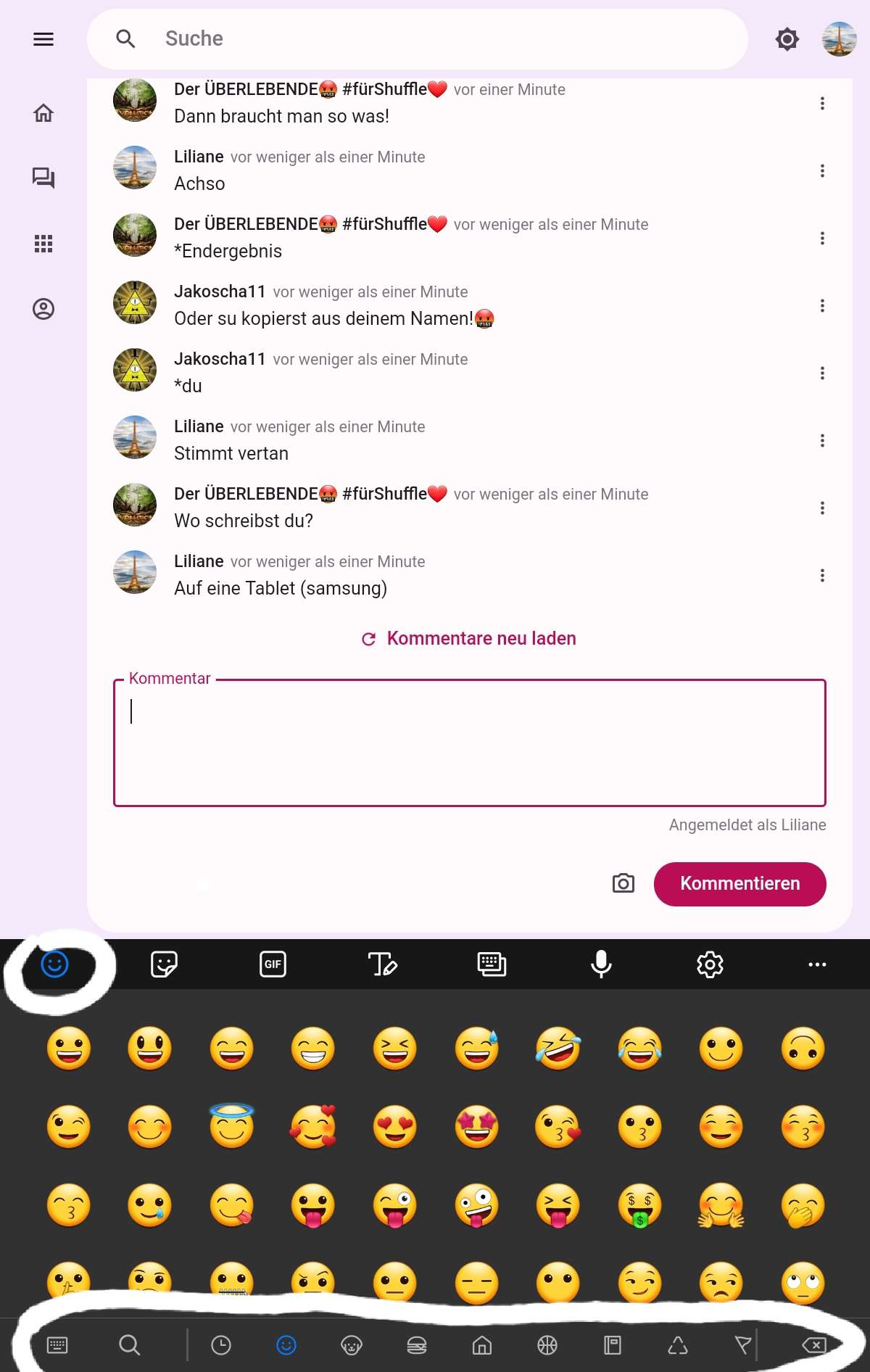The image size is (870, 1372).
Task: Open options for comment "Stimmt vertan"
Action: tap(822, 441)
